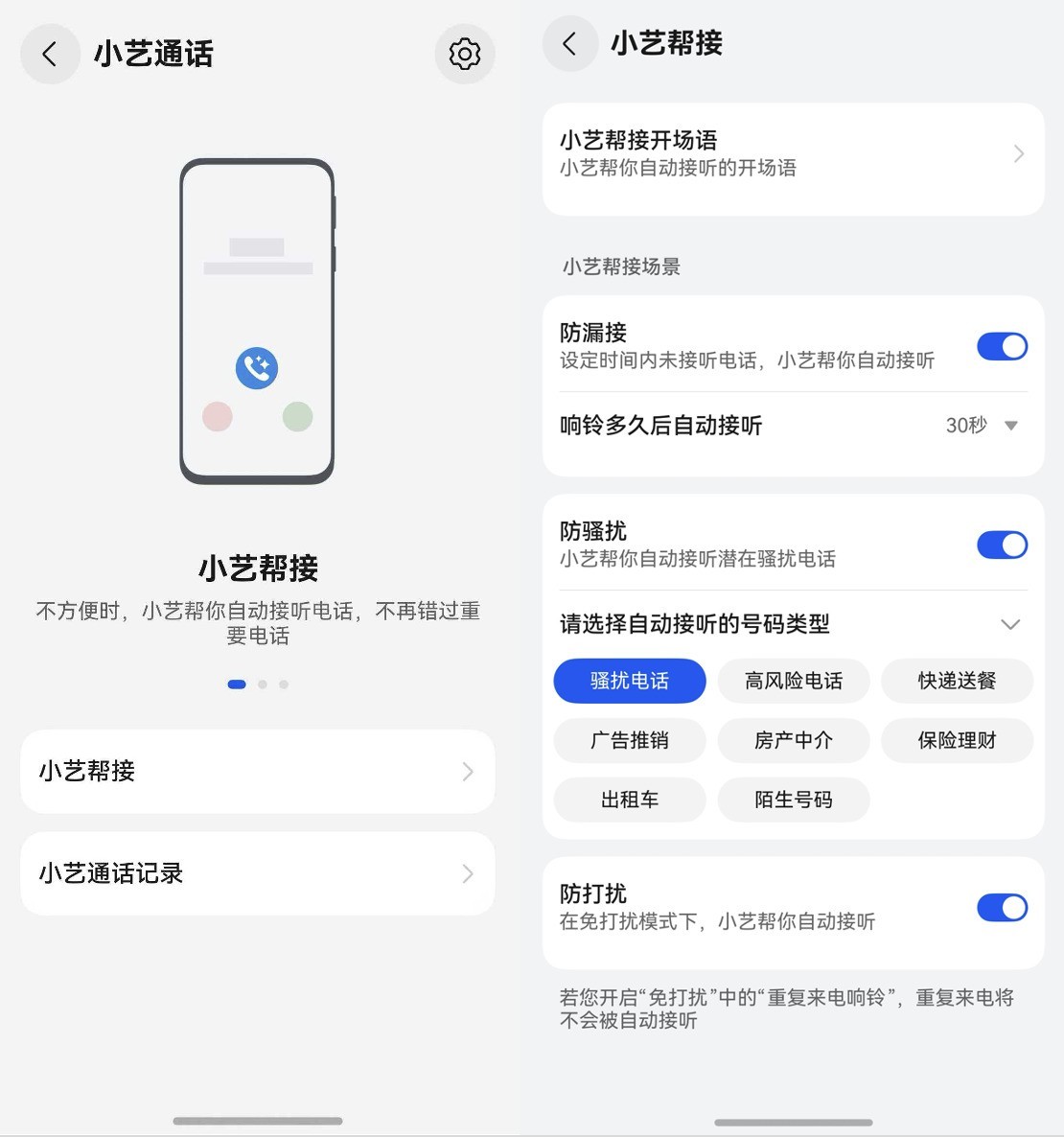Select the 快递送餐 chip
Image resolution: width=1064 pixels, height=1137 pixels.
click(x=957, y=681)
